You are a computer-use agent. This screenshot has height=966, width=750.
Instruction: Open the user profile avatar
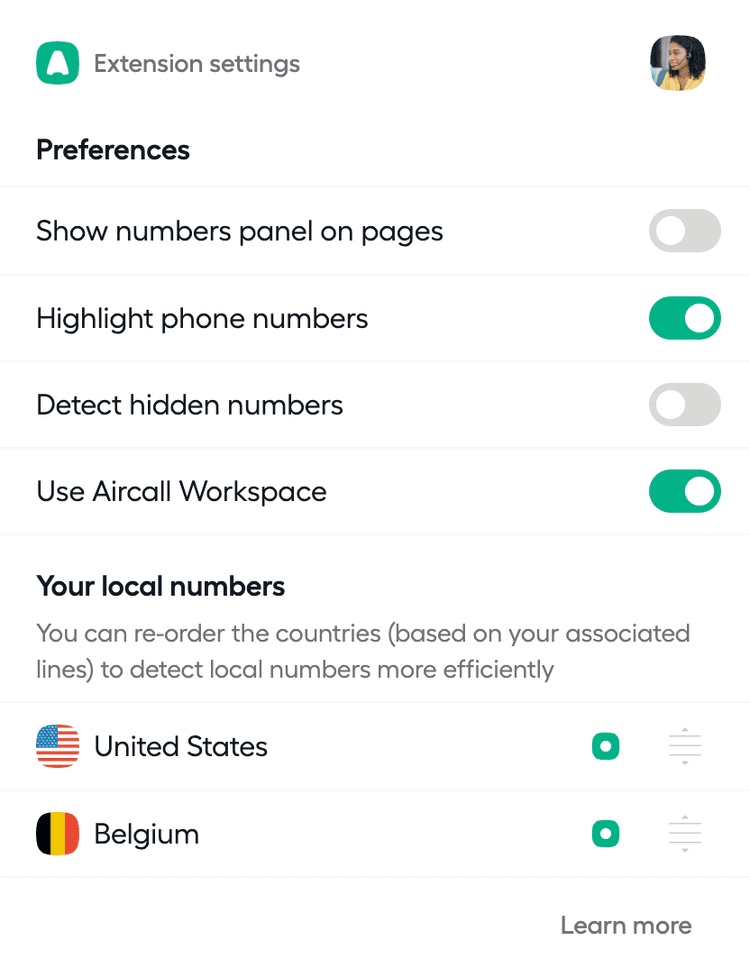(x=678, y=63)
